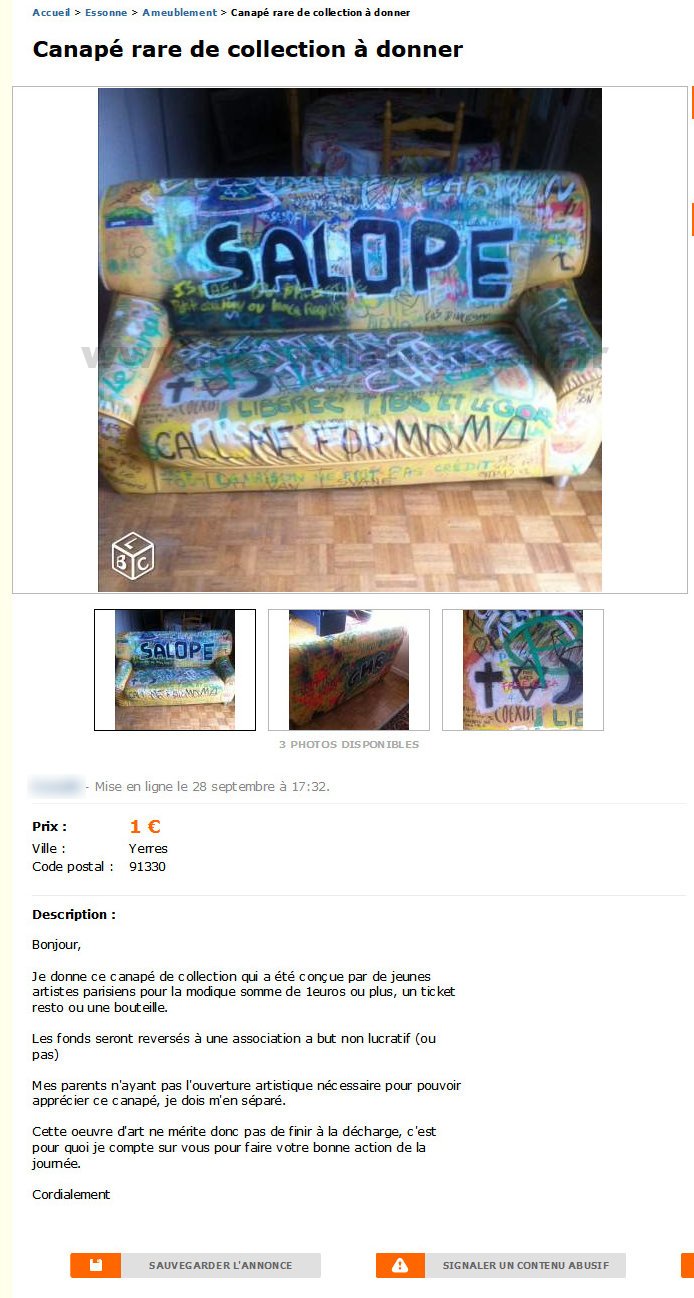Show the third thumbnail with graffiti closeup

(523, 669)
